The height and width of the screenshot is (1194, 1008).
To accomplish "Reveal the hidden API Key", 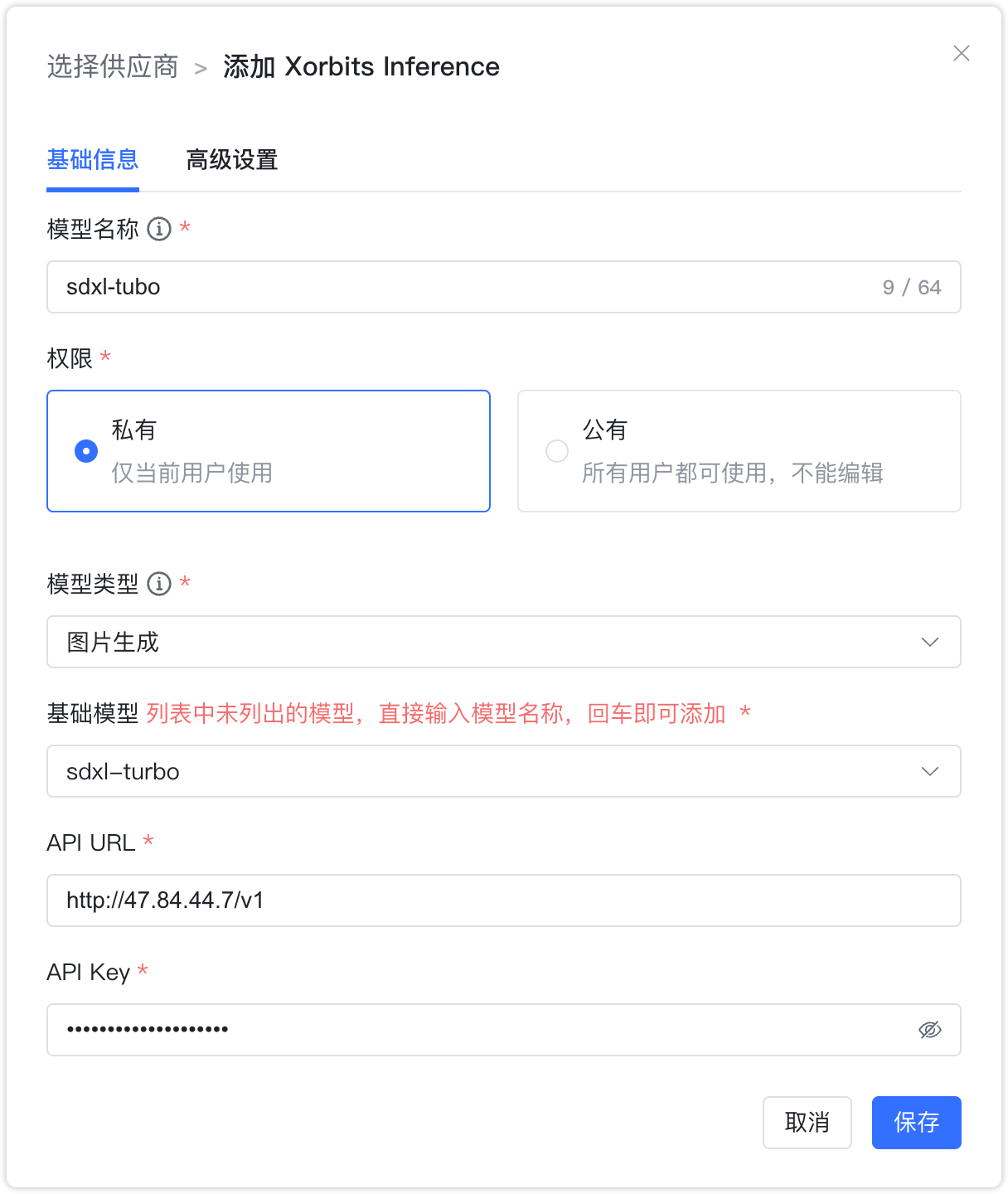I will click(930, 1030).
